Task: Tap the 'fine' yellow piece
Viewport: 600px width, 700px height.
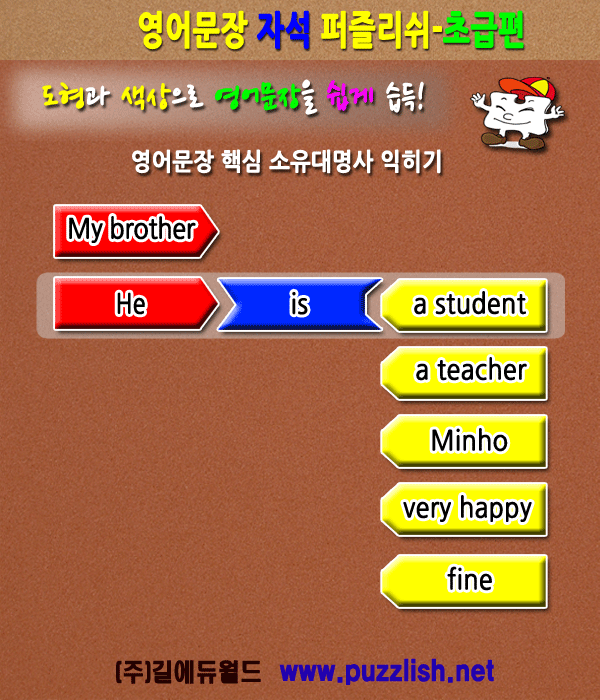Action: coord(466,580)
